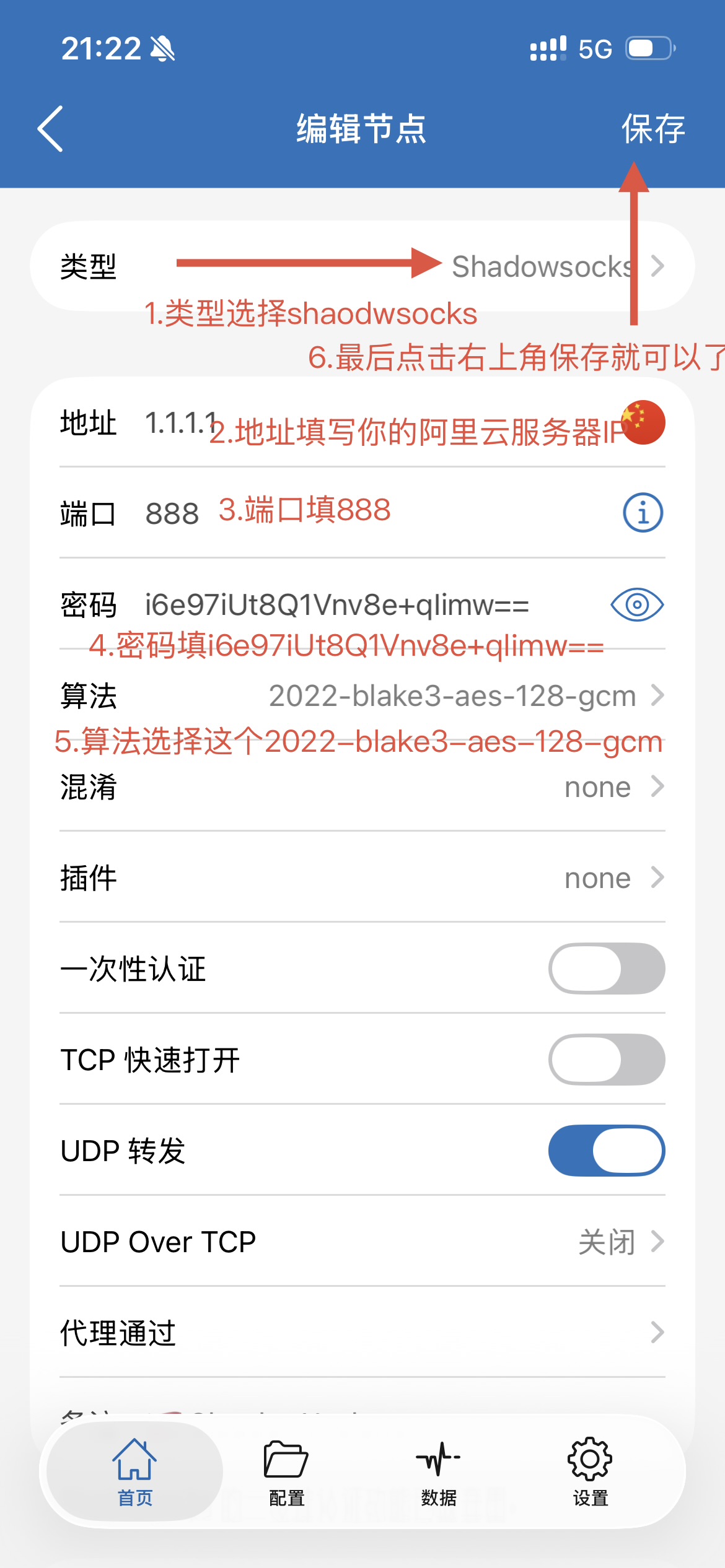Enable the 一次性认证 switch

pos(607,969)
